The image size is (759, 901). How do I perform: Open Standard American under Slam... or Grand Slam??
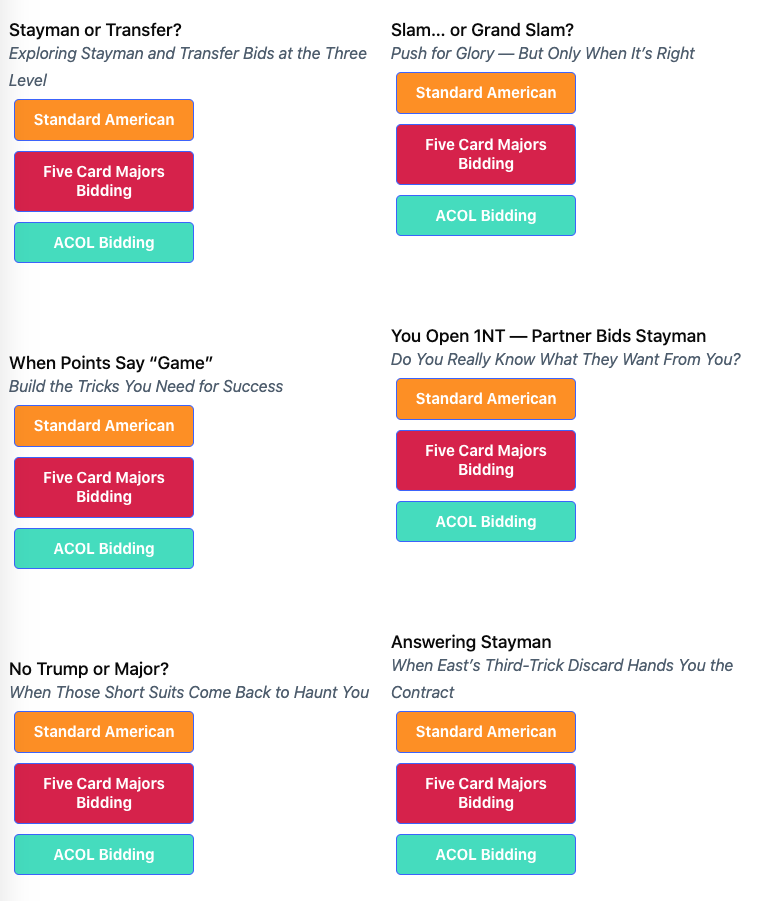point(486,93)
